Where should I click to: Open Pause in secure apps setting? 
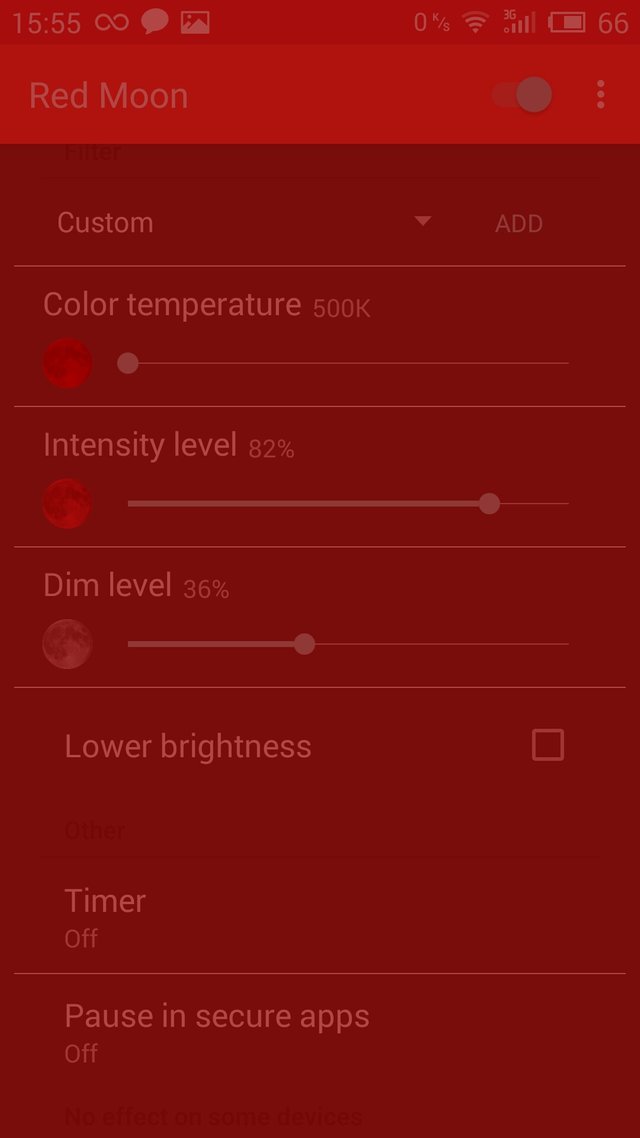[320, 1032]
